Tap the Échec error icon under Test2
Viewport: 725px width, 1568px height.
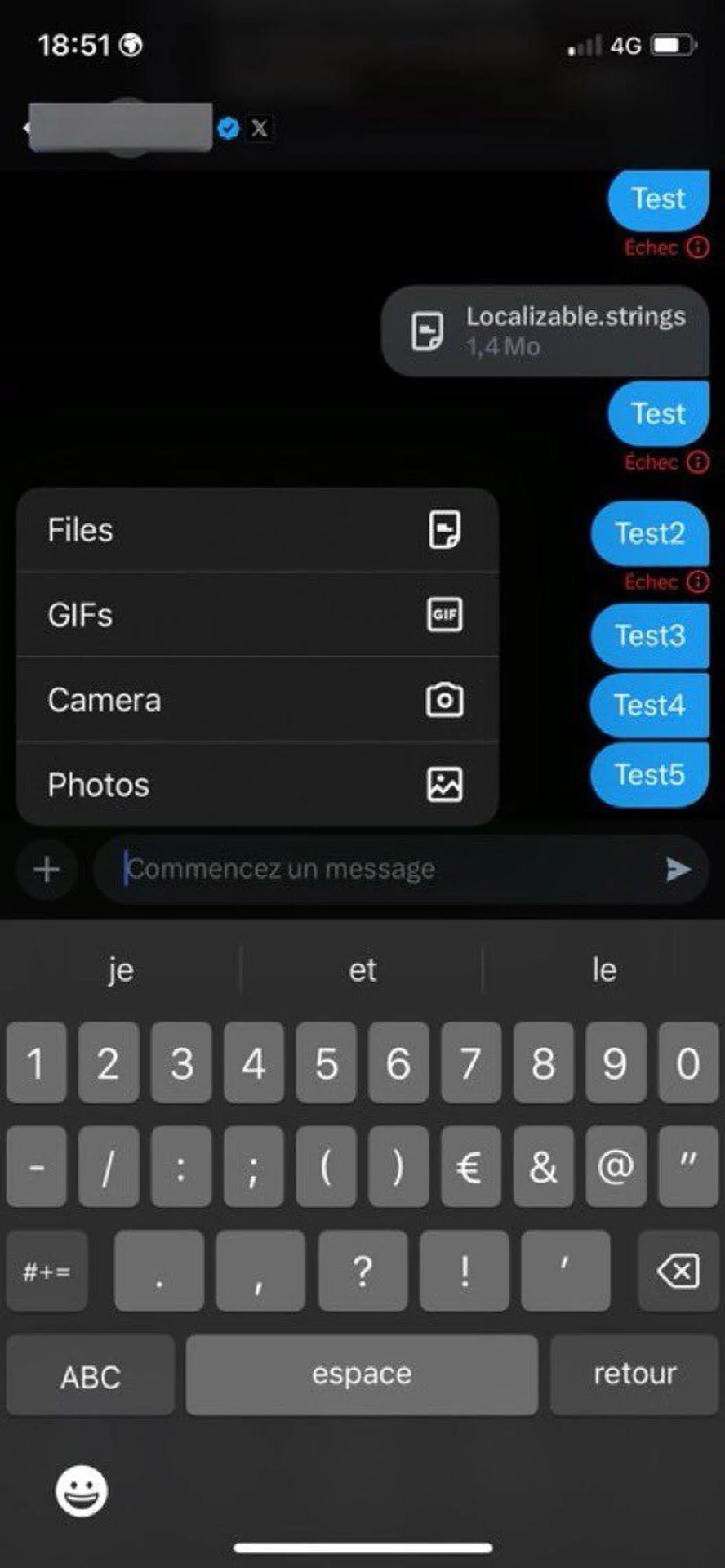(698, 581)
